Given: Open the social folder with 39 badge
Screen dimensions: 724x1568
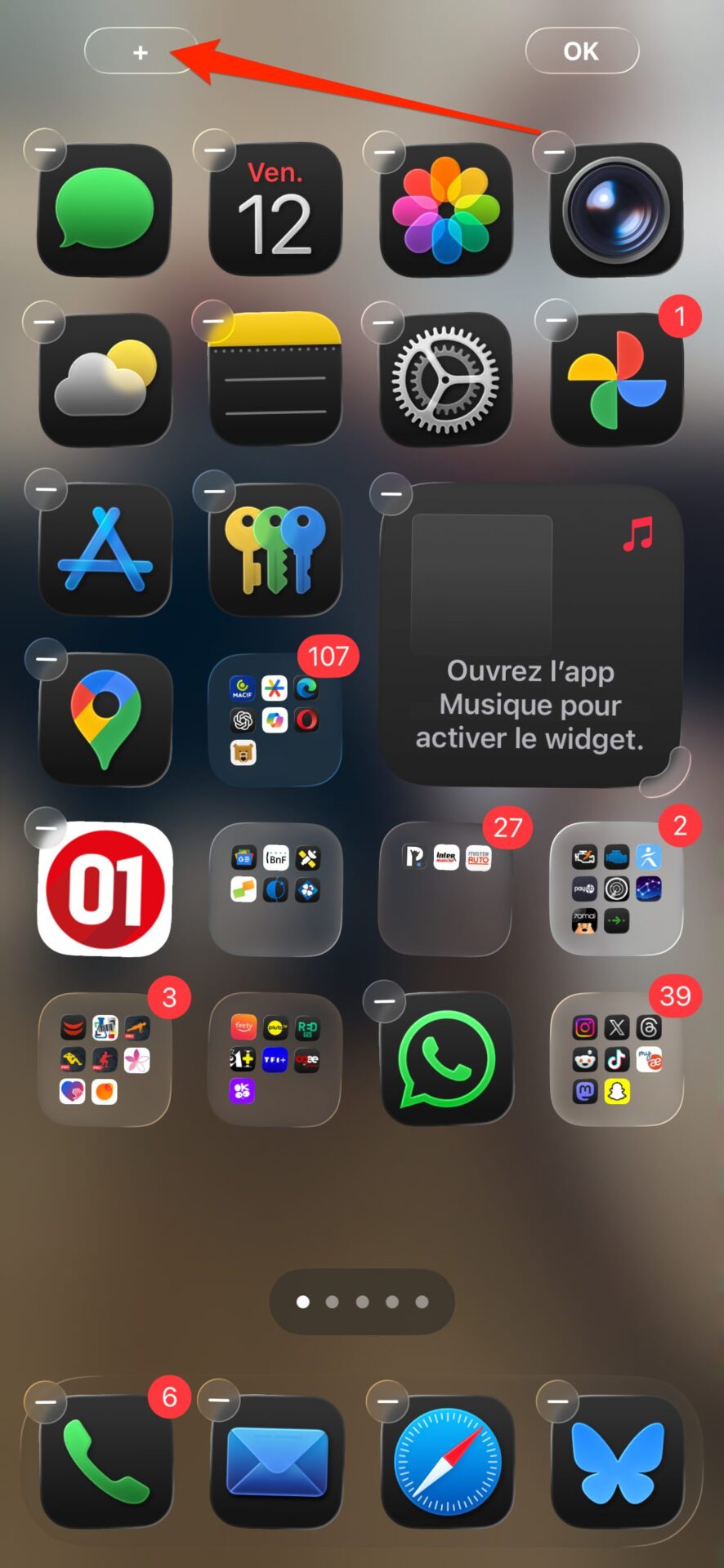Looking at the screenshot, I should tap(616, 1059).
